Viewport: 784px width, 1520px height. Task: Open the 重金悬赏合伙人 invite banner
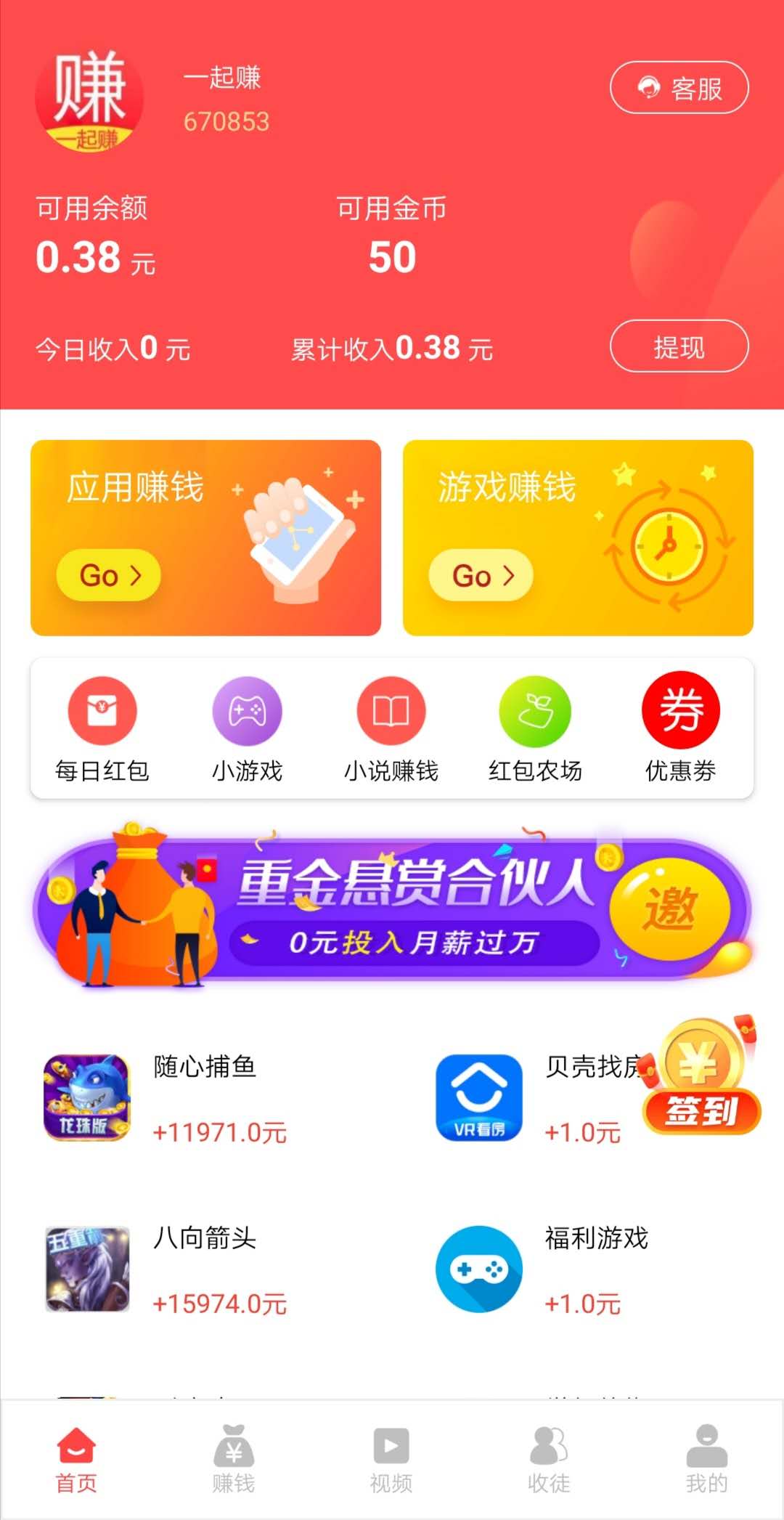(x=392, y=909)
